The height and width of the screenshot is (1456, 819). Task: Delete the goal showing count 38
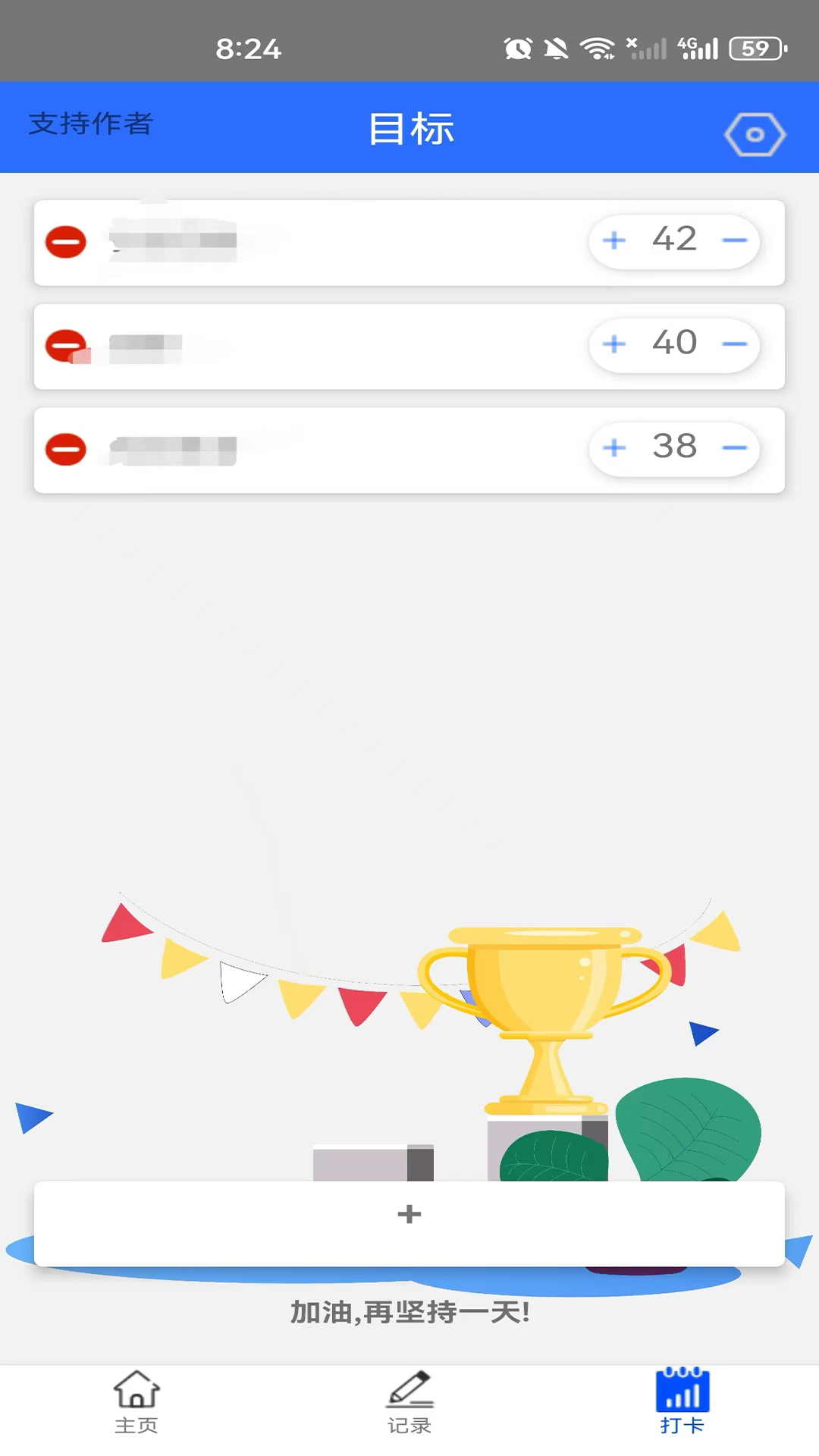click(x=66, y=449)
